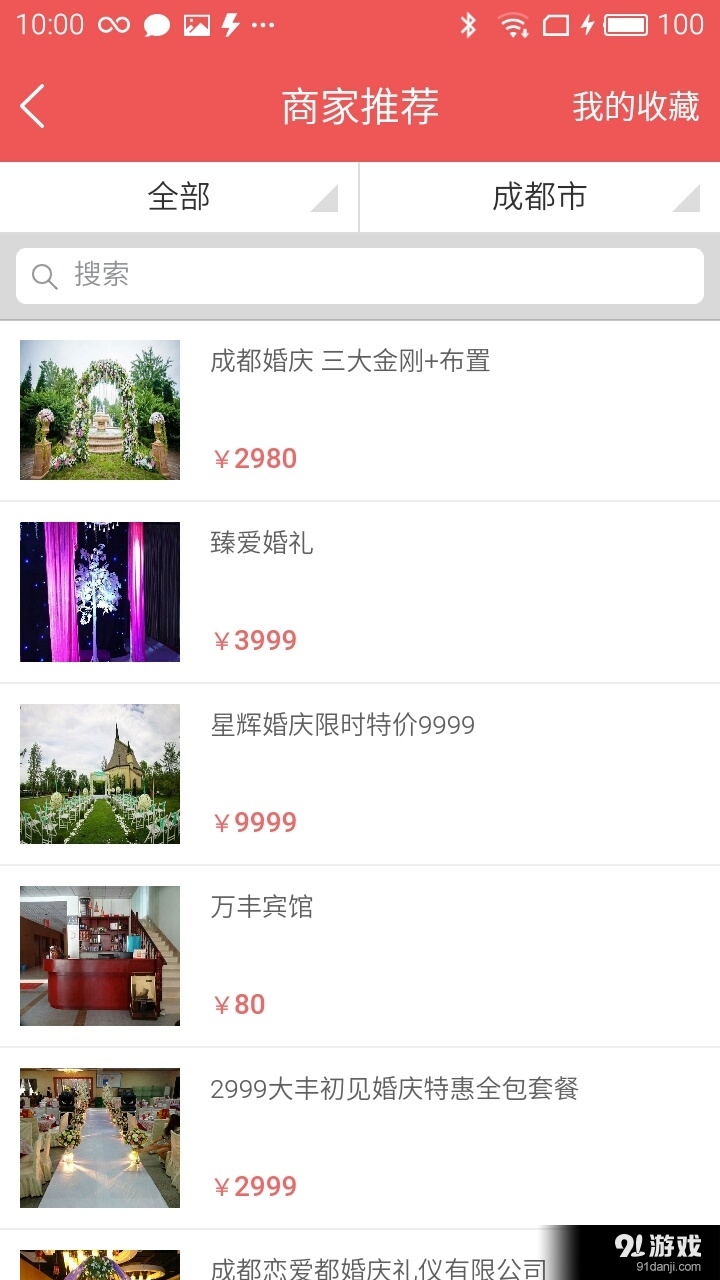The height and width of the screenshot is (1280, 720).
Task: Go back using the arrow icon
Action: (x=33, y=107)
